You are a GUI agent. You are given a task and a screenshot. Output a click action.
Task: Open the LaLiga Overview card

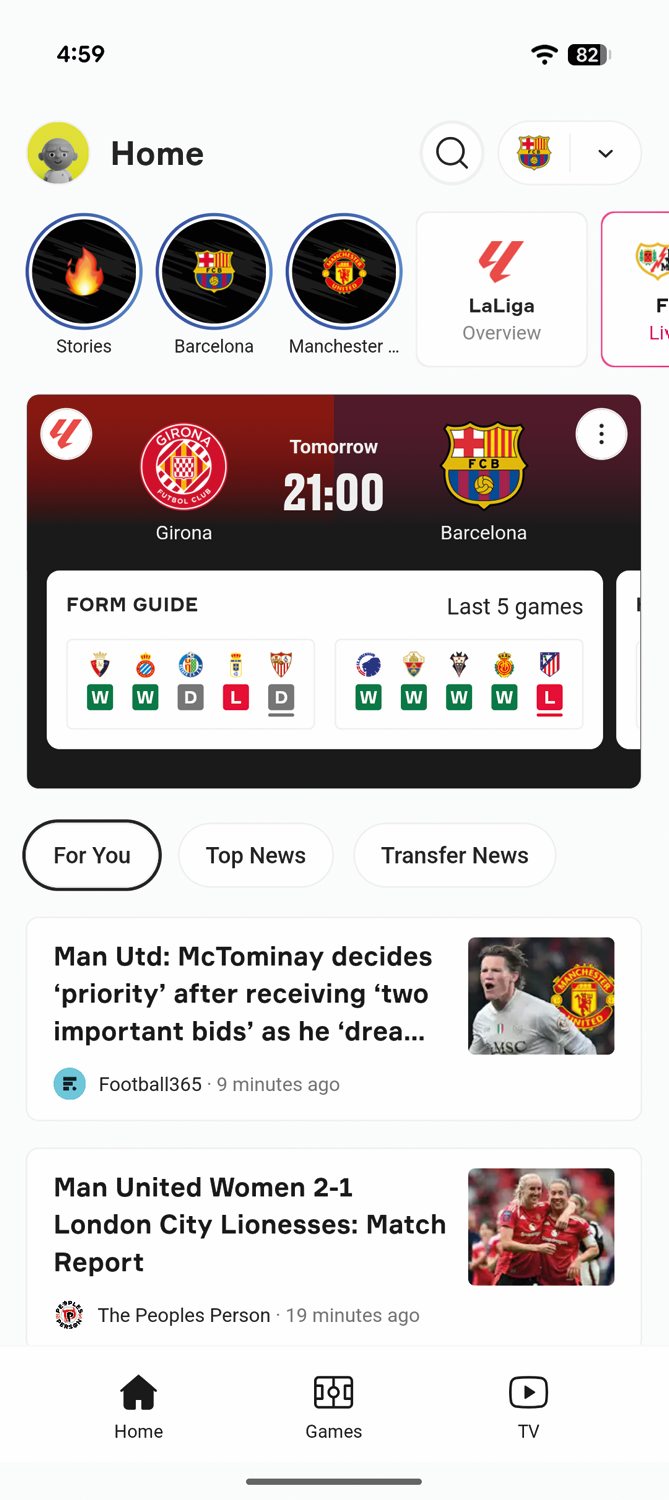point(502,289)
